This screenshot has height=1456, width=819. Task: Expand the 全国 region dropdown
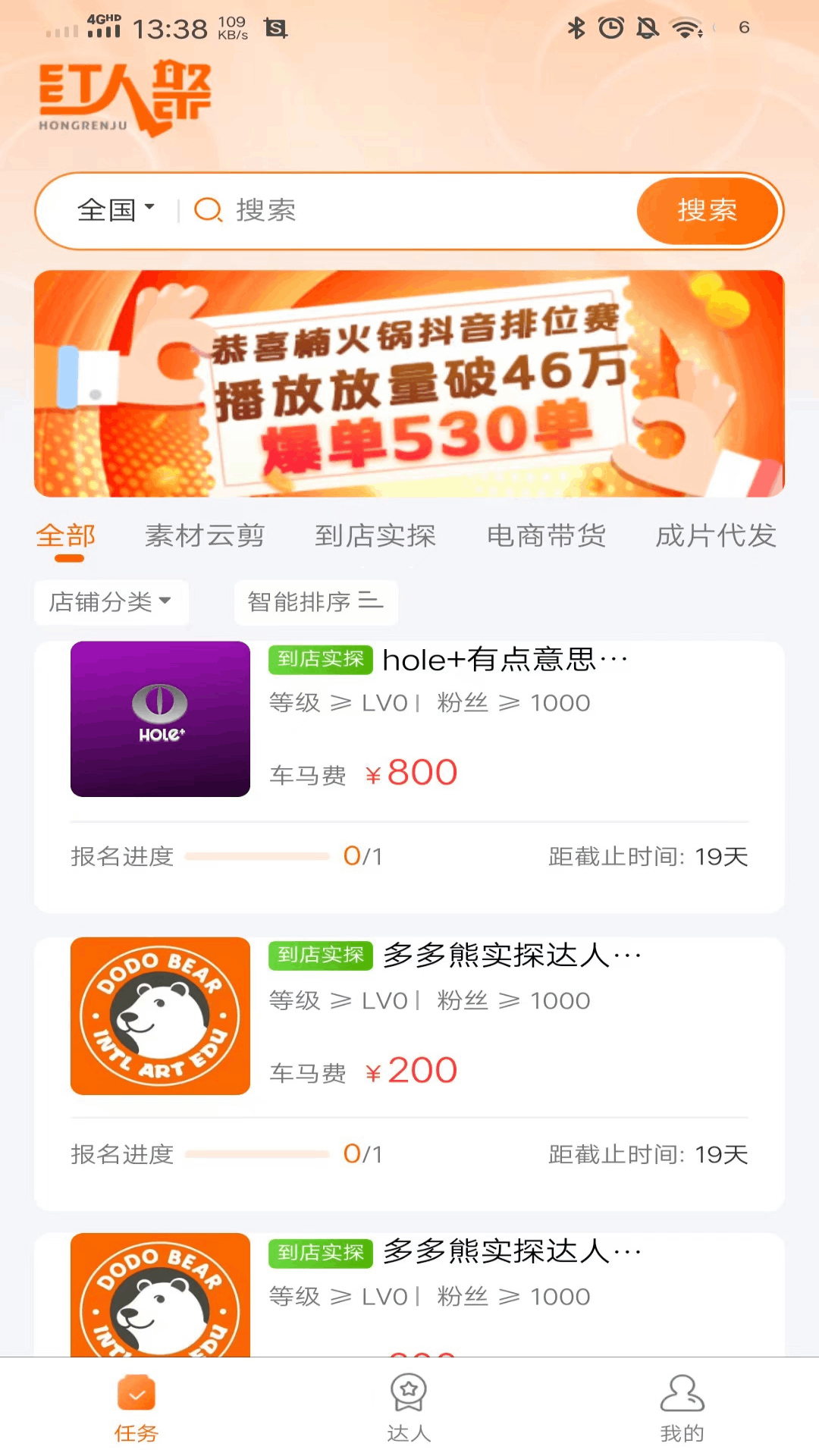point(115,209)
